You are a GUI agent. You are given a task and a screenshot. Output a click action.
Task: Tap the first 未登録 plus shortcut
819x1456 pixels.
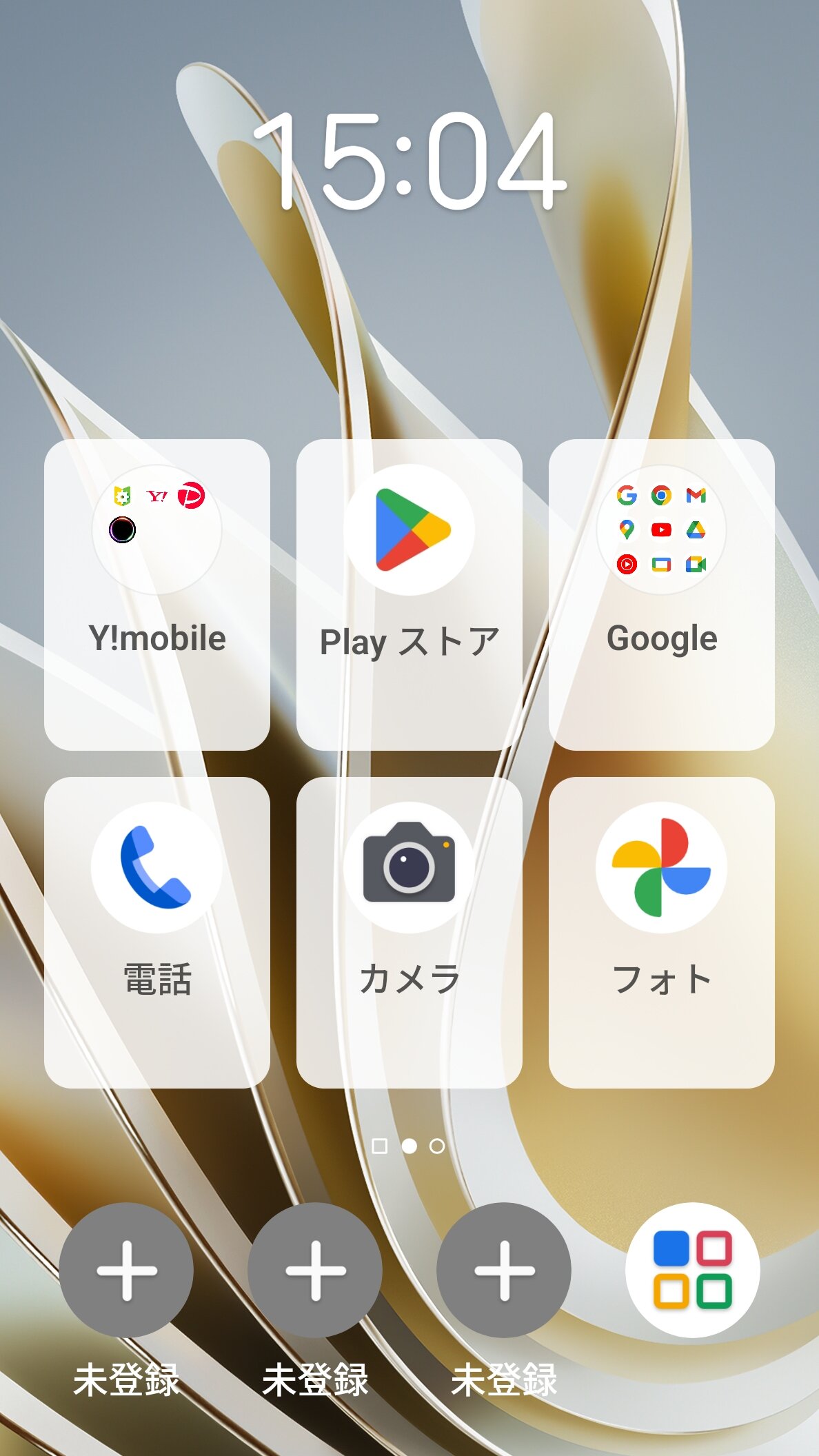coord(126,1270)
